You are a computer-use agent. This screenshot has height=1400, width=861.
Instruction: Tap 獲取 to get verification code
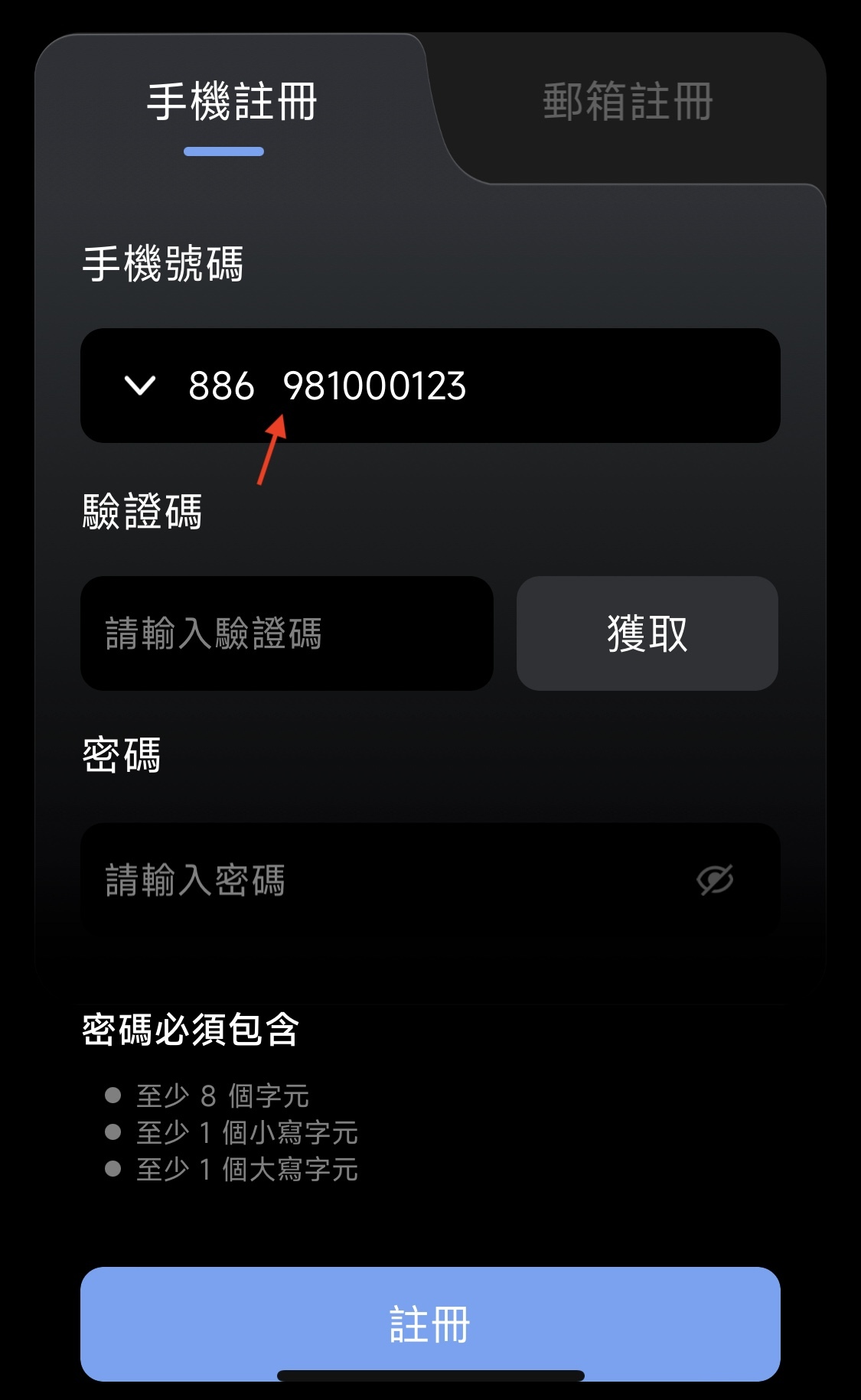[647, 633]
